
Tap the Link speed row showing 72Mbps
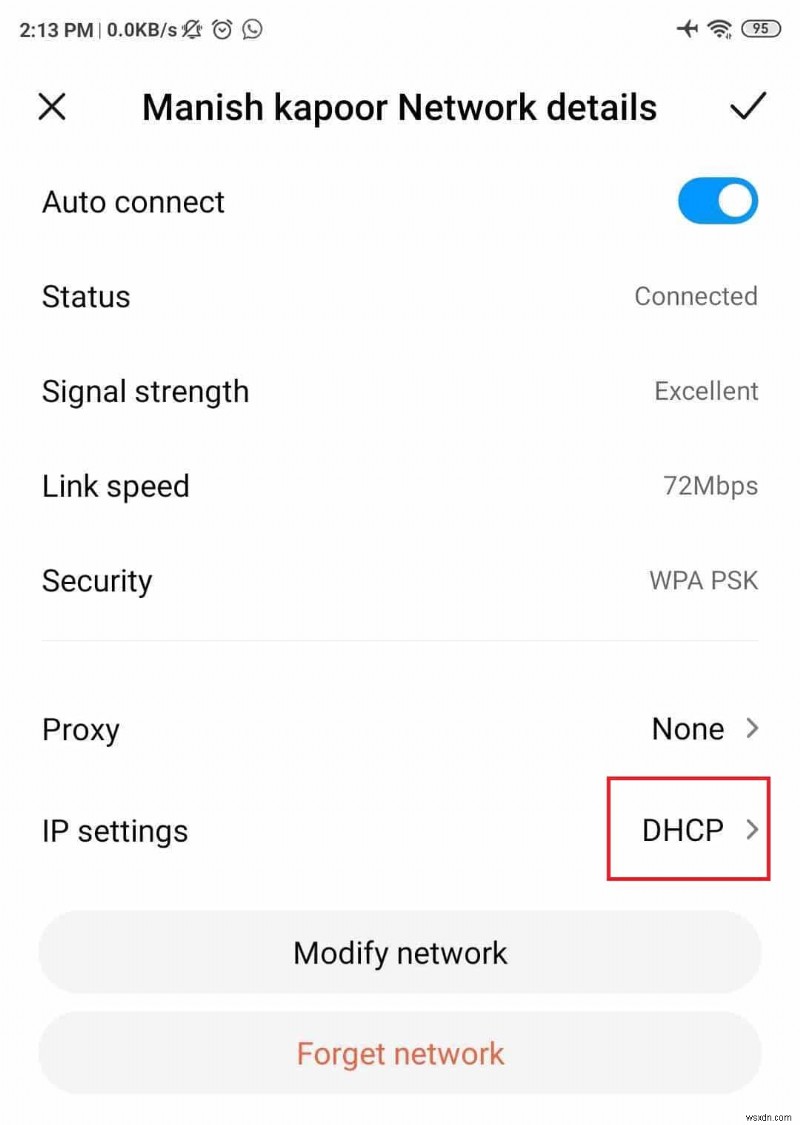click(x=400, y=486)
